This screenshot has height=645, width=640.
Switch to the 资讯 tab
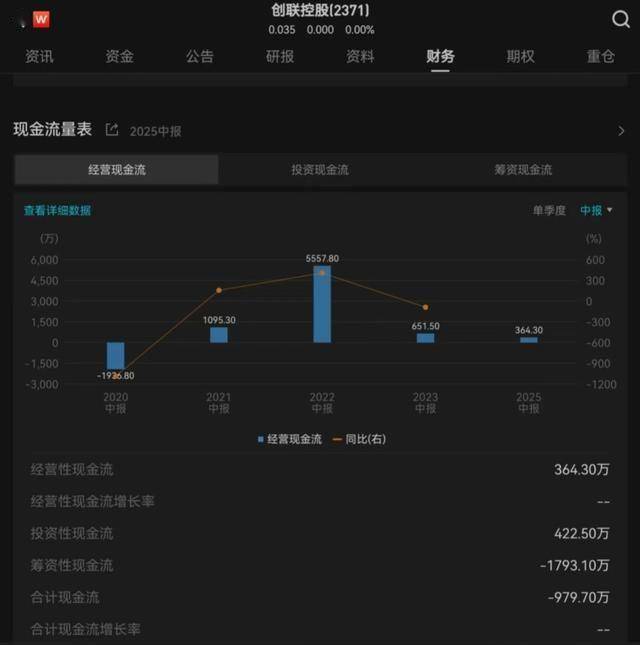coord(40,56)
